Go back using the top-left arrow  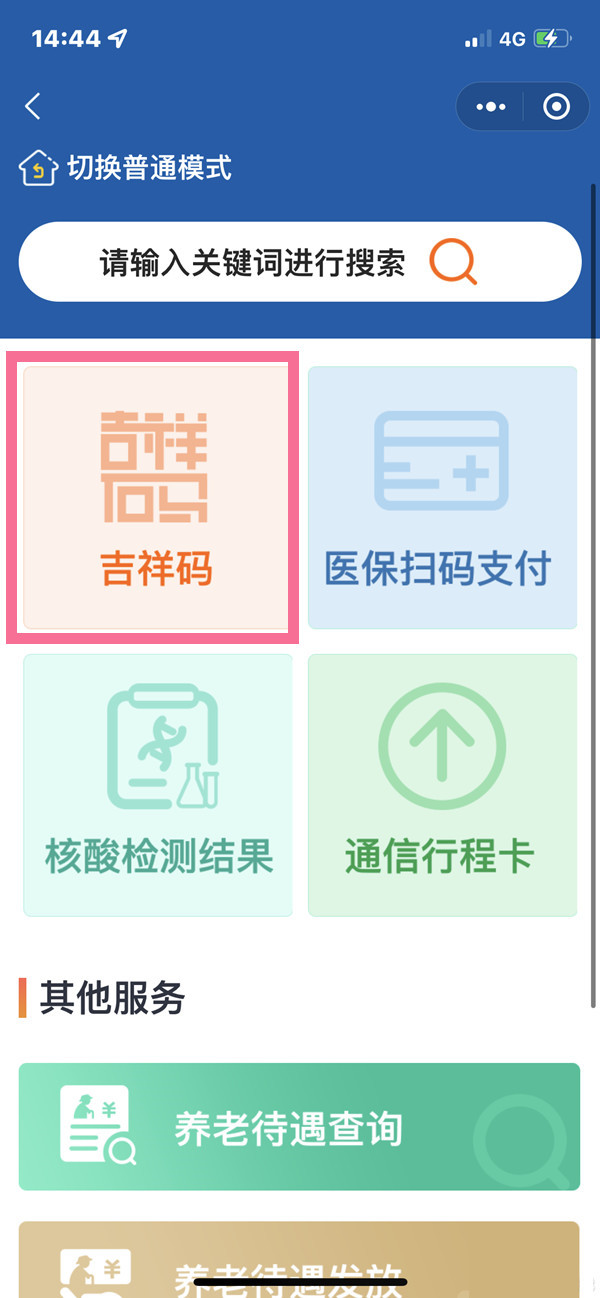[x=33, y=107]
